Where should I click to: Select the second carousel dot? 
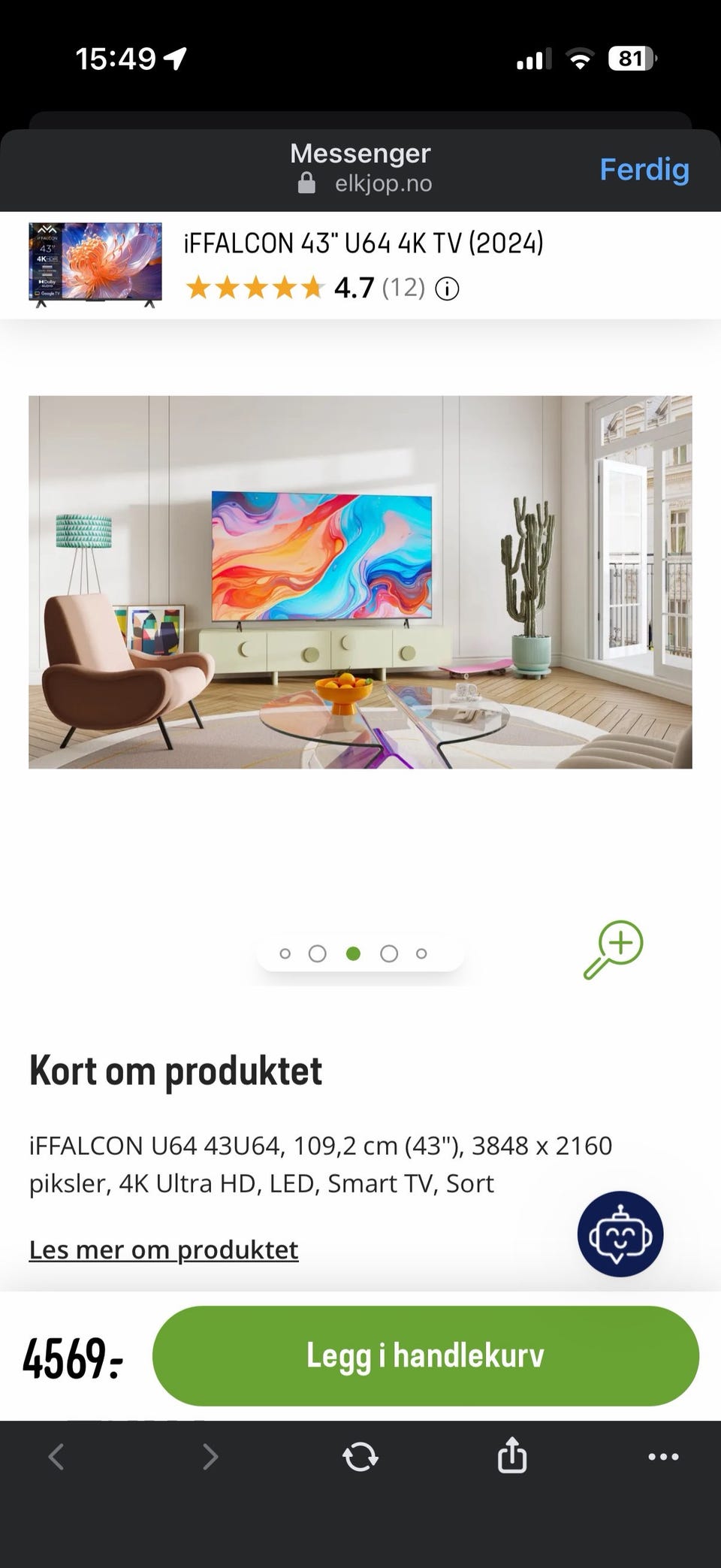[317, 953]
